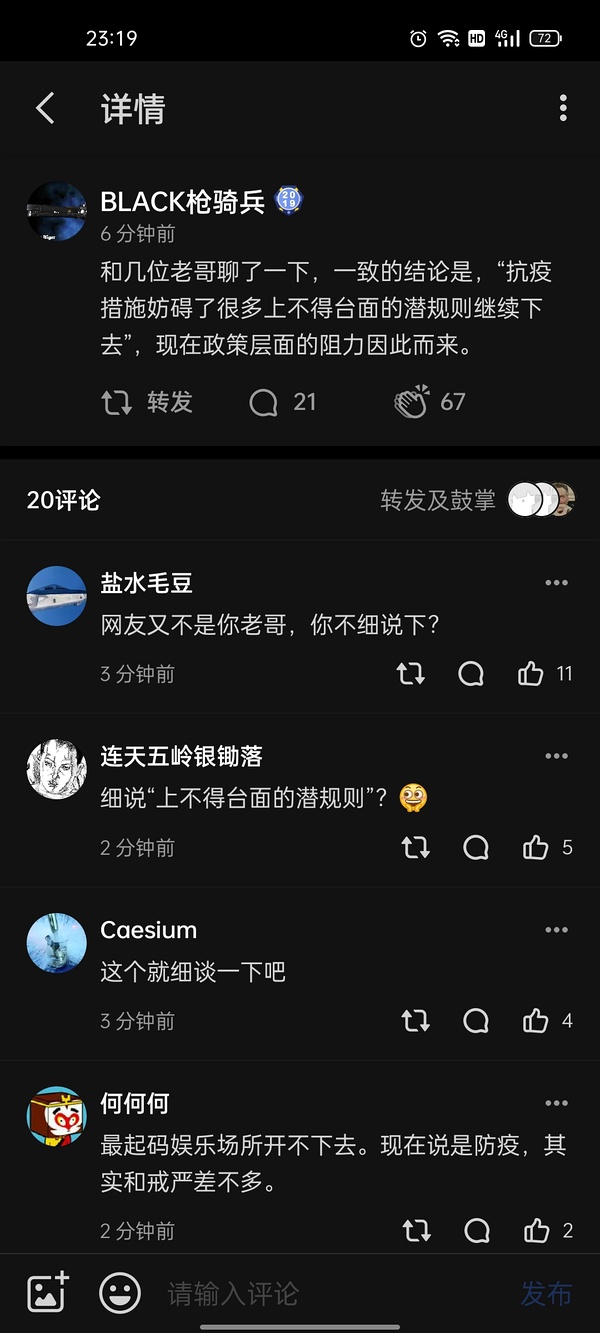Reply to 盐水毛豆's comment

(471, 674)
